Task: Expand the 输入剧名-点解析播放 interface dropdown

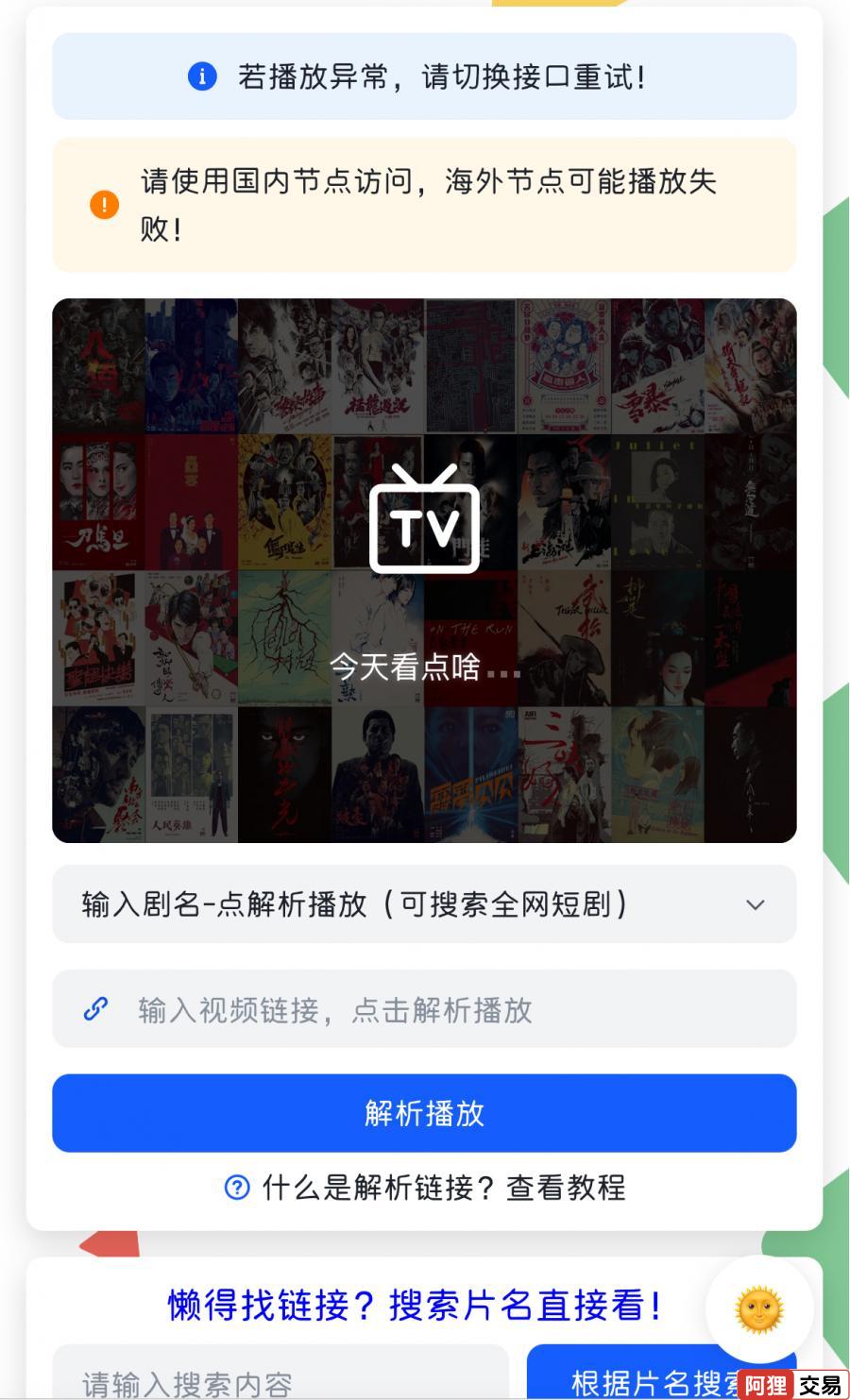Action: click(424, 904)
